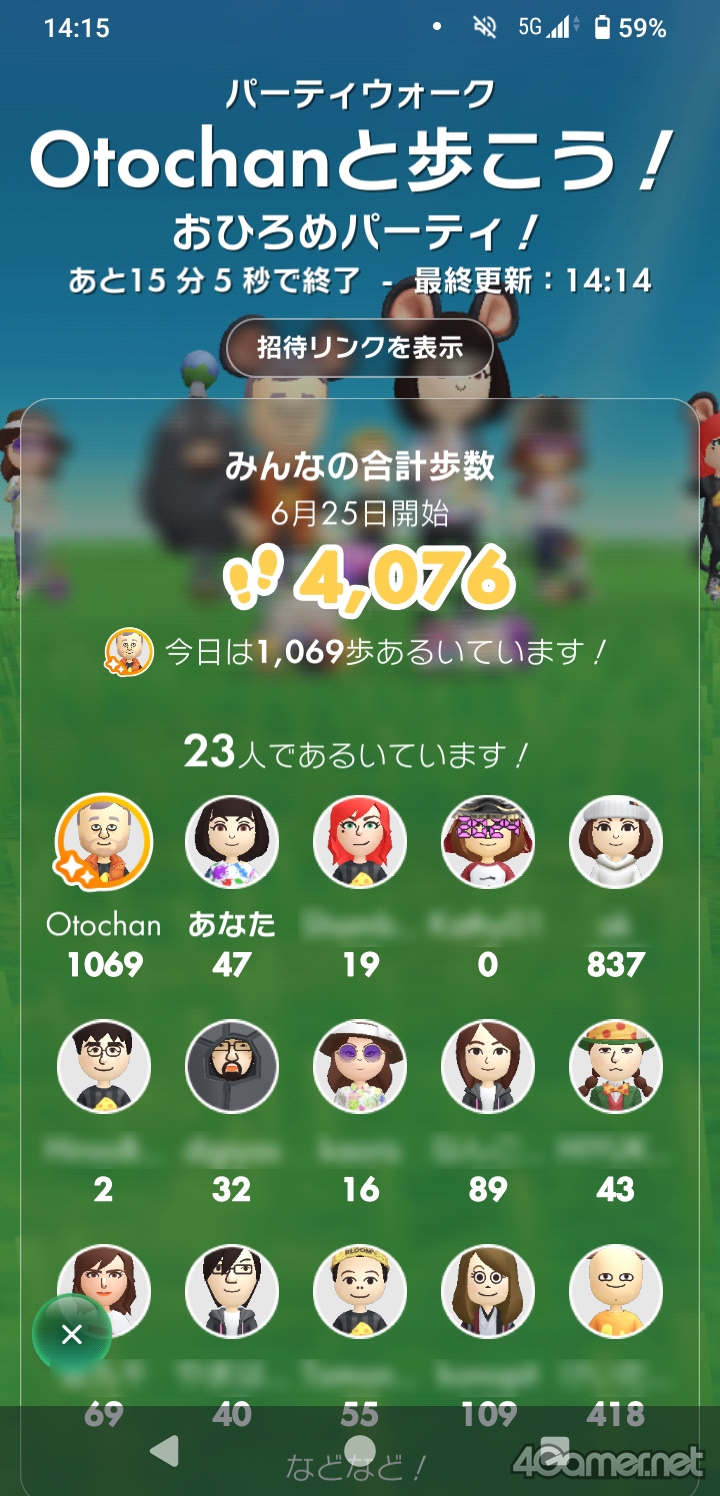Go back with the system back button
The width and height of the screenshot is (720, 1496).
165,1451
